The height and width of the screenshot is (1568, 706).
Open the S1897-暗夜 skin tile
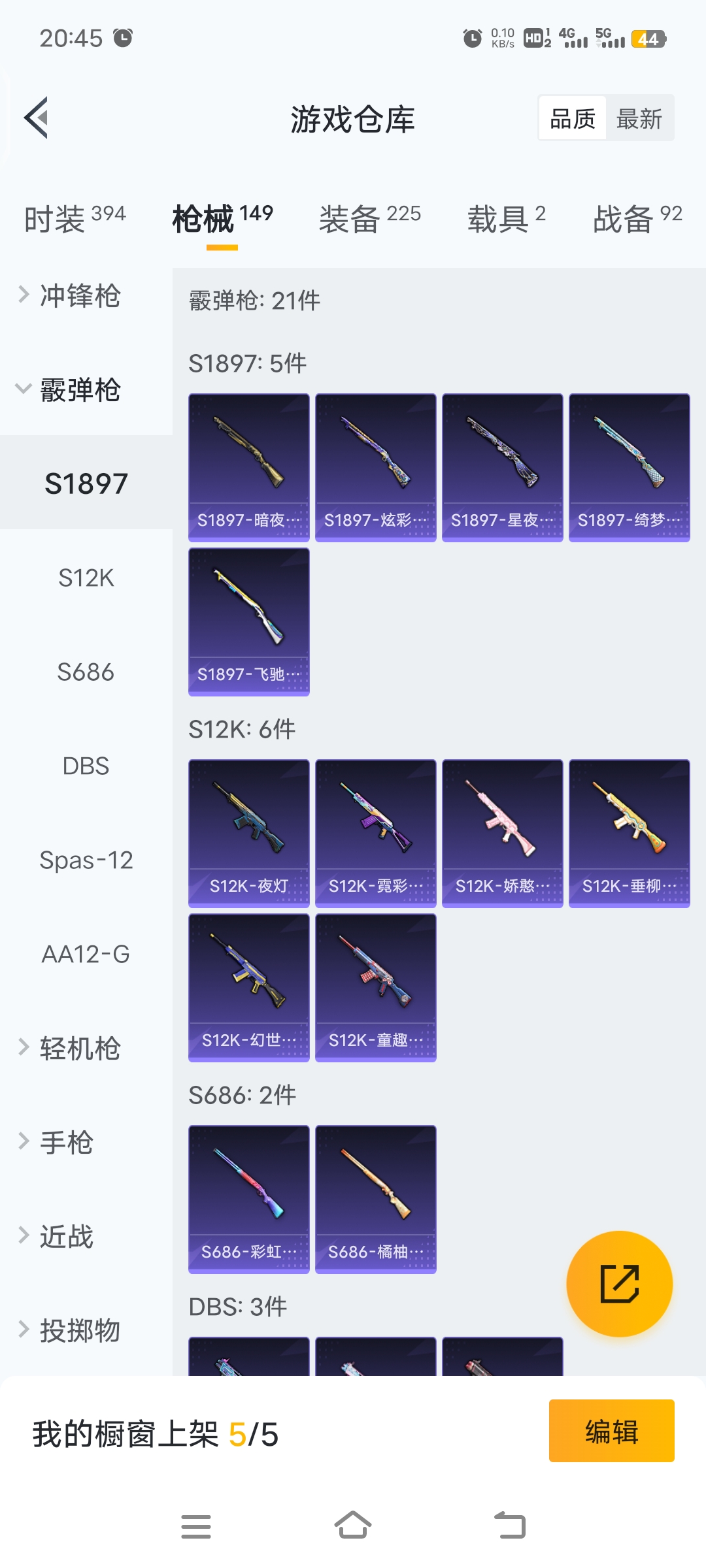pos(248,467)
